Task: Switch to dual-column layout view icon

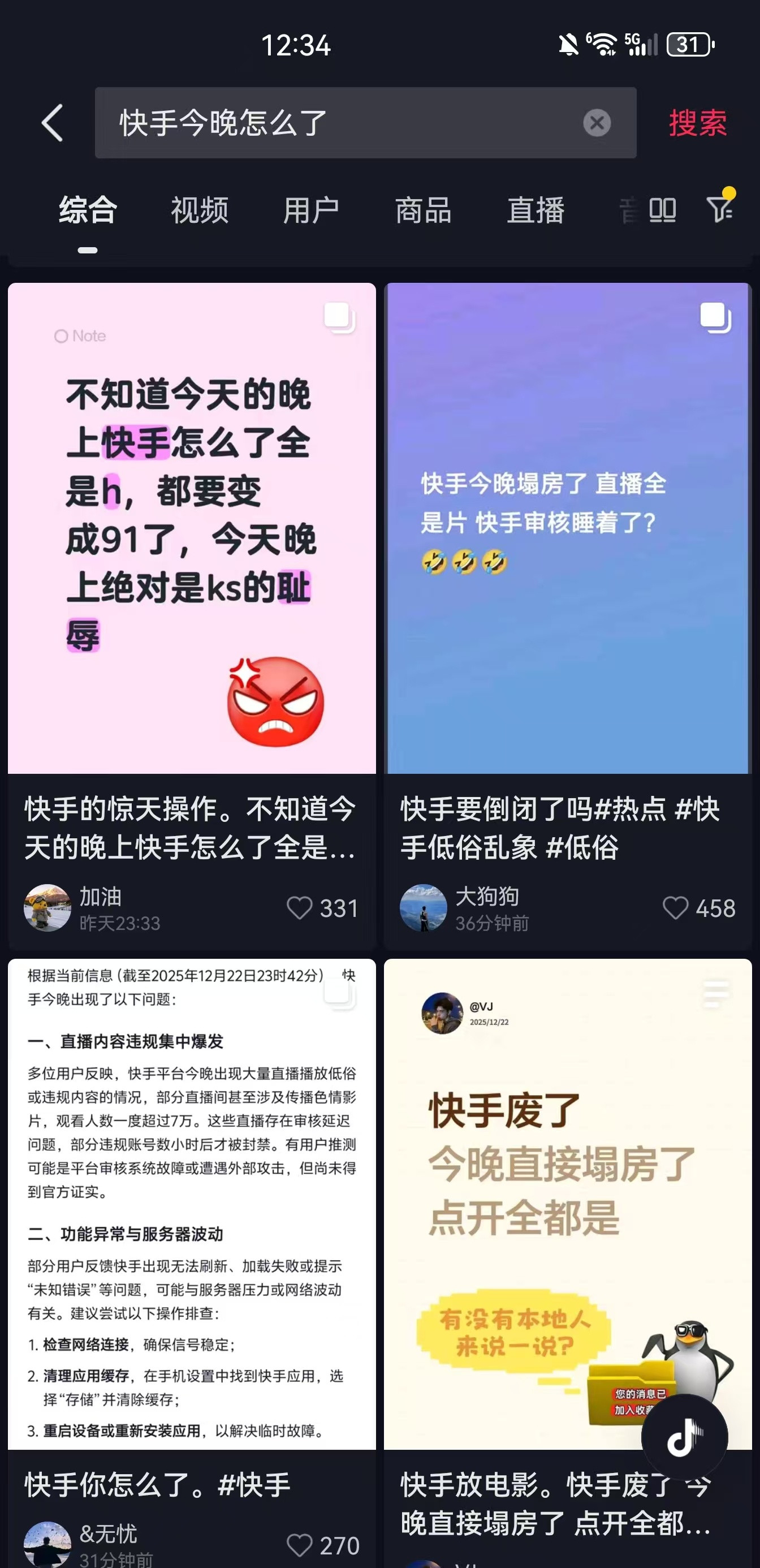Action: click(663, 209)
